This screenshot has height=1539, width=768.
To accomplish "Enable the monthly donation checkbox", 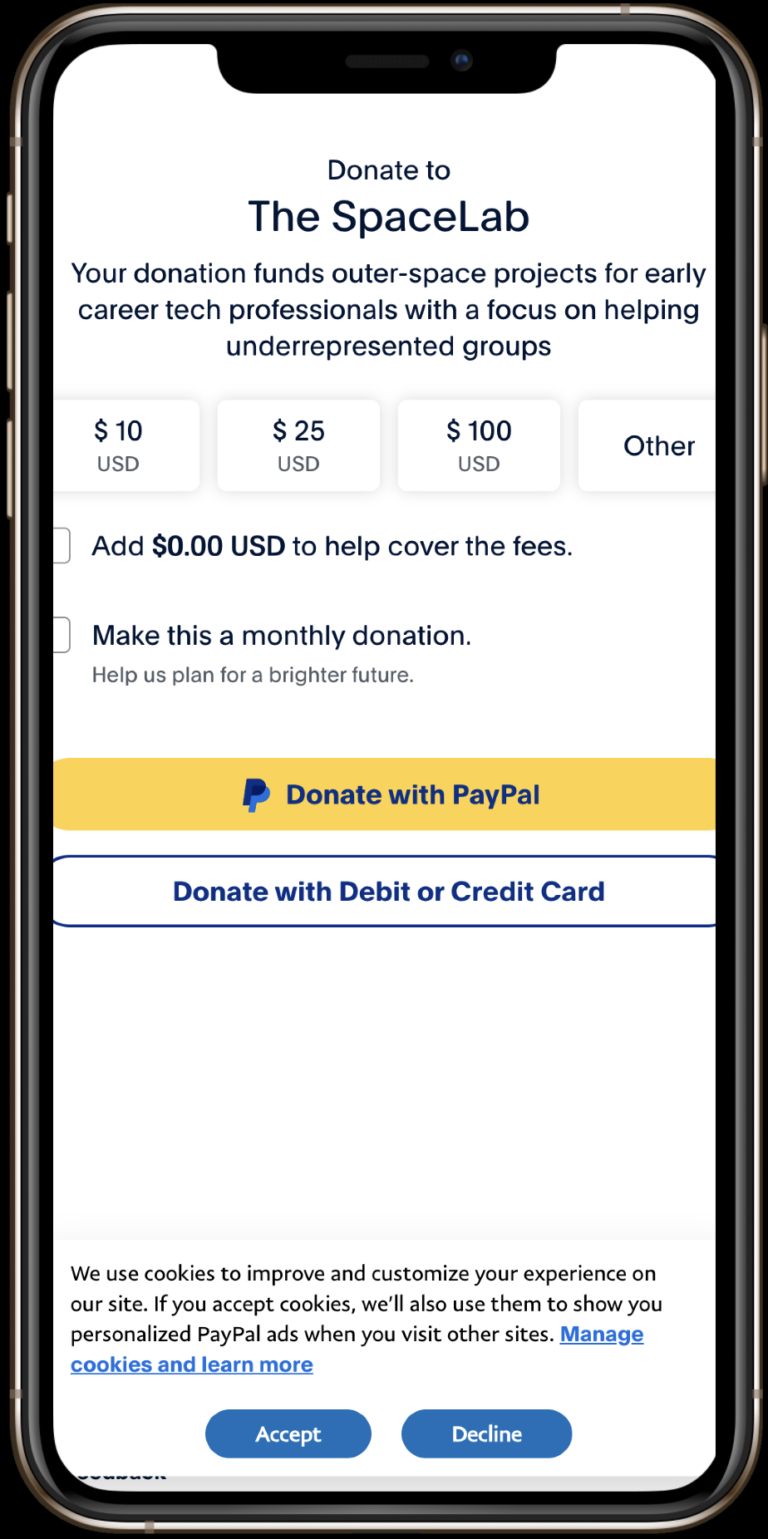I will [61, 635].
